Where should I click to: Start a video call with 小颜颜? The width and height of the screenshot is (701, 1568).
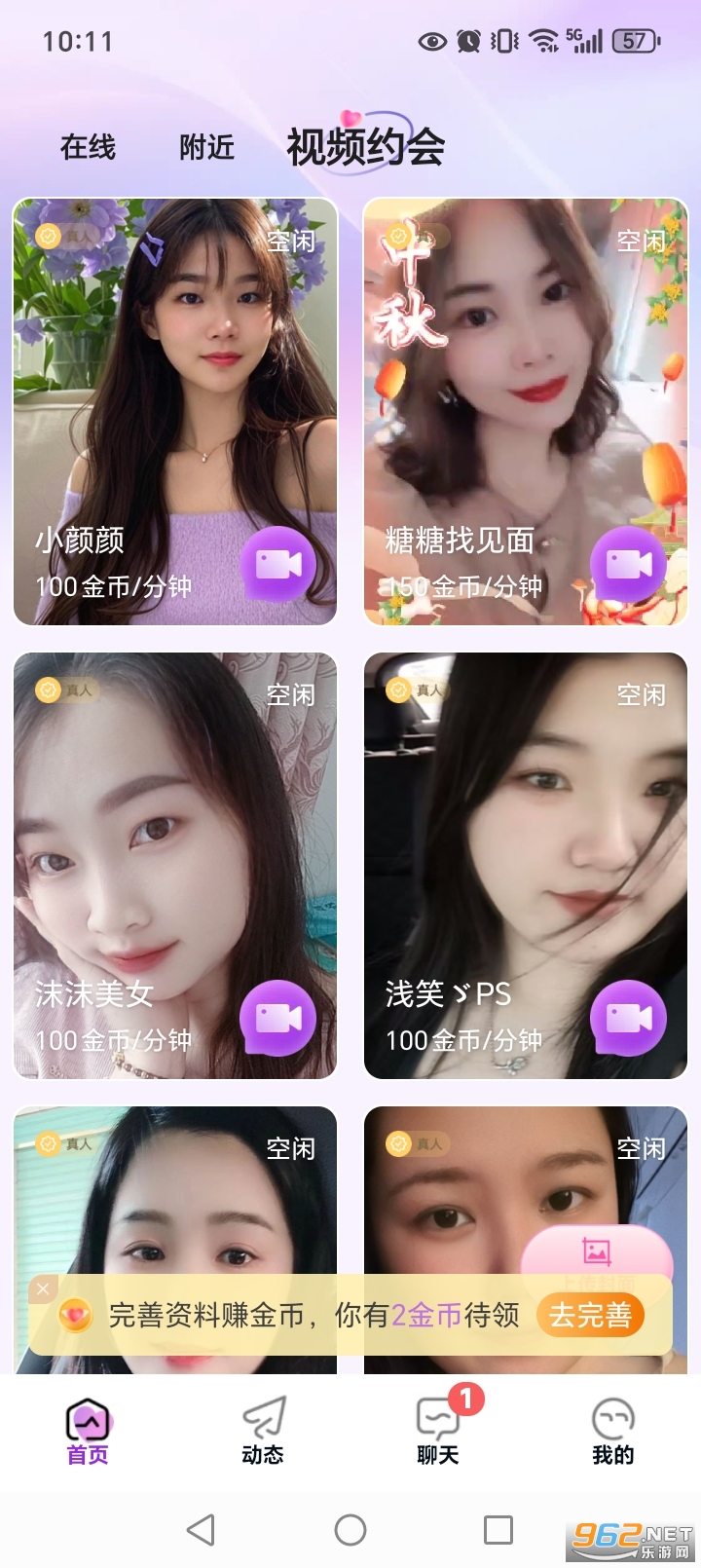click(277, 563)
